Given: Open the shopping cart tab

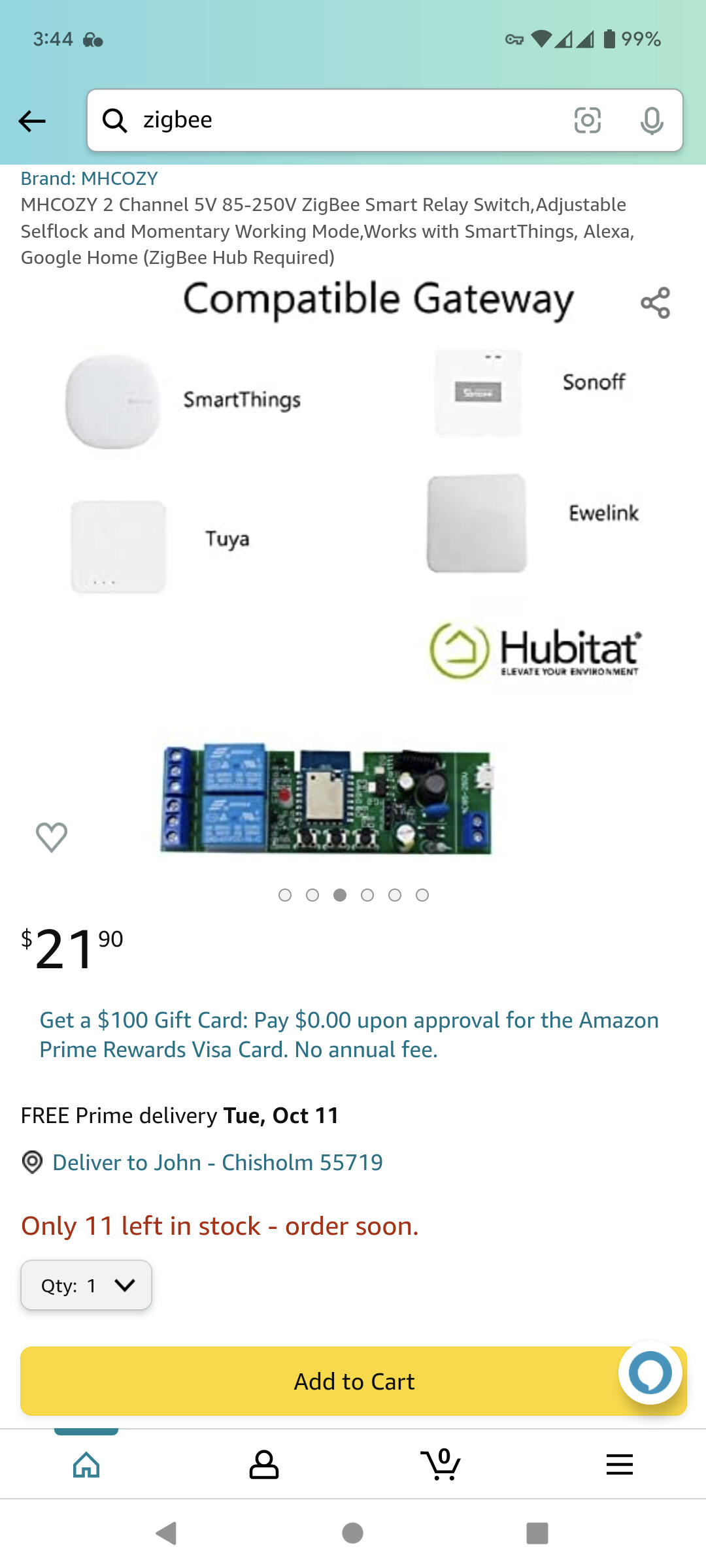Looking at the screenshot, I should pos(441,1464).
